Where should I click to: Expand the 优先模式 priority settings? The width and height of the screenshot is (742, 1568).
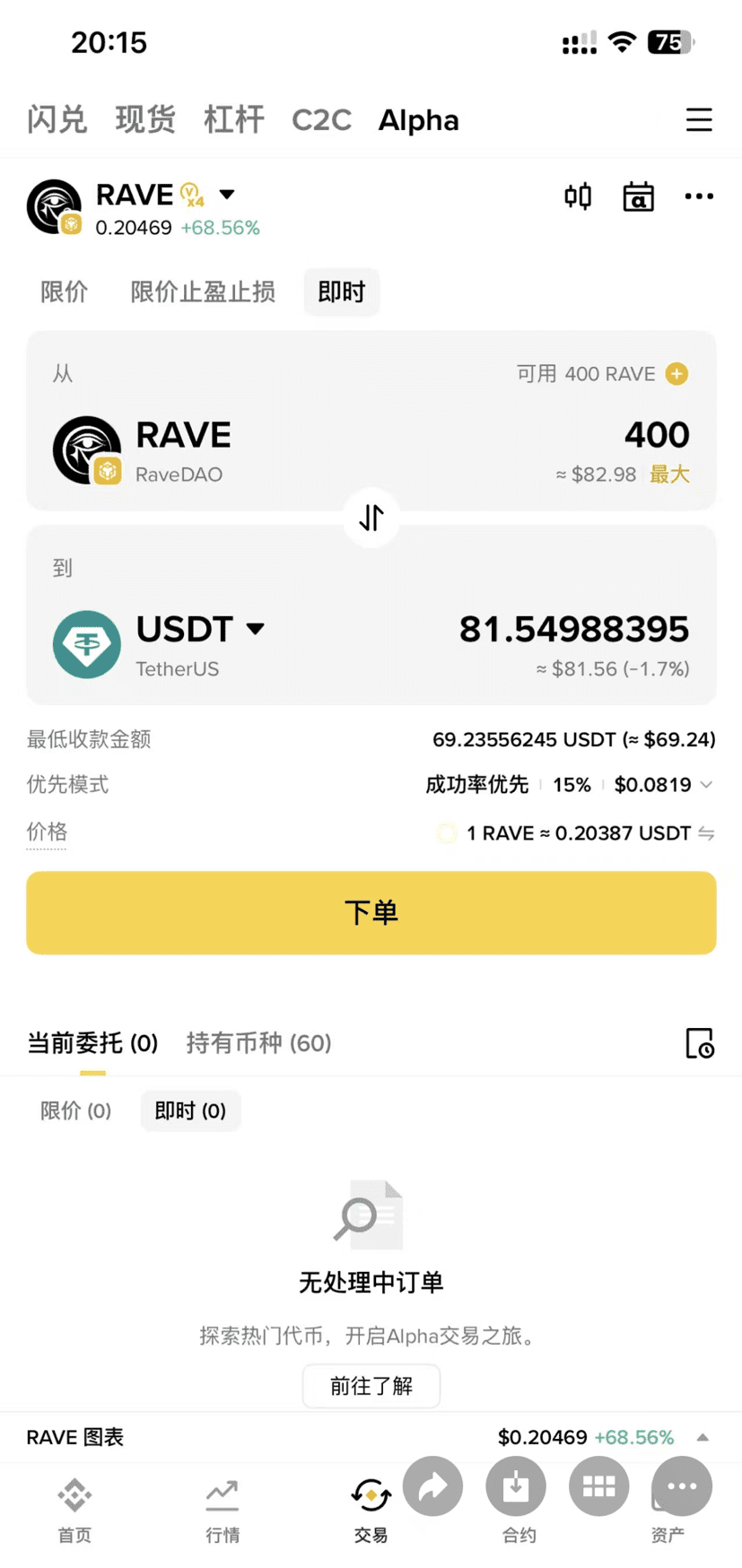pyautogui.click(x=706, y=785)
